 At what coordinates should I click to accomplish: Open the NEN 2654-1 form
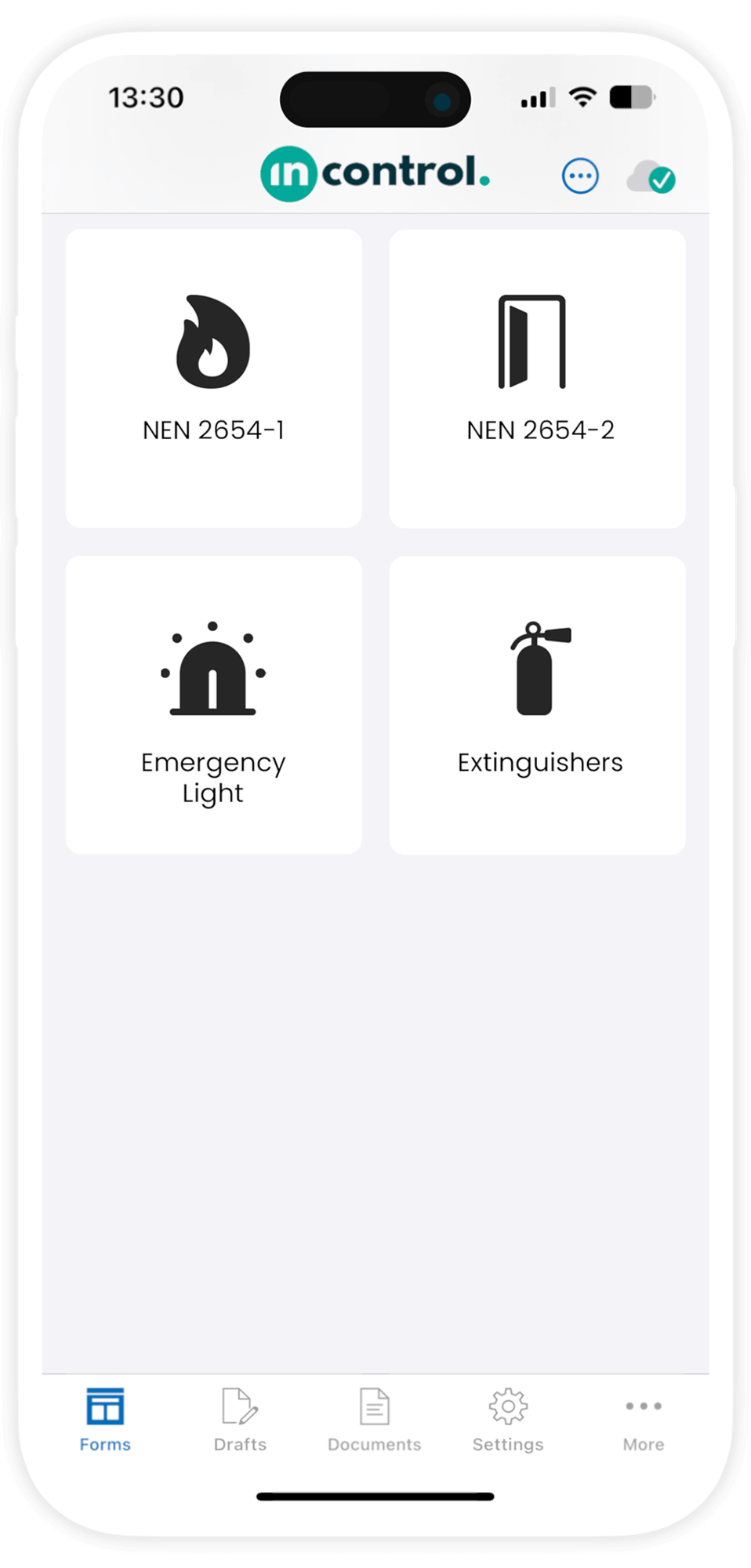tap(213, 379)
